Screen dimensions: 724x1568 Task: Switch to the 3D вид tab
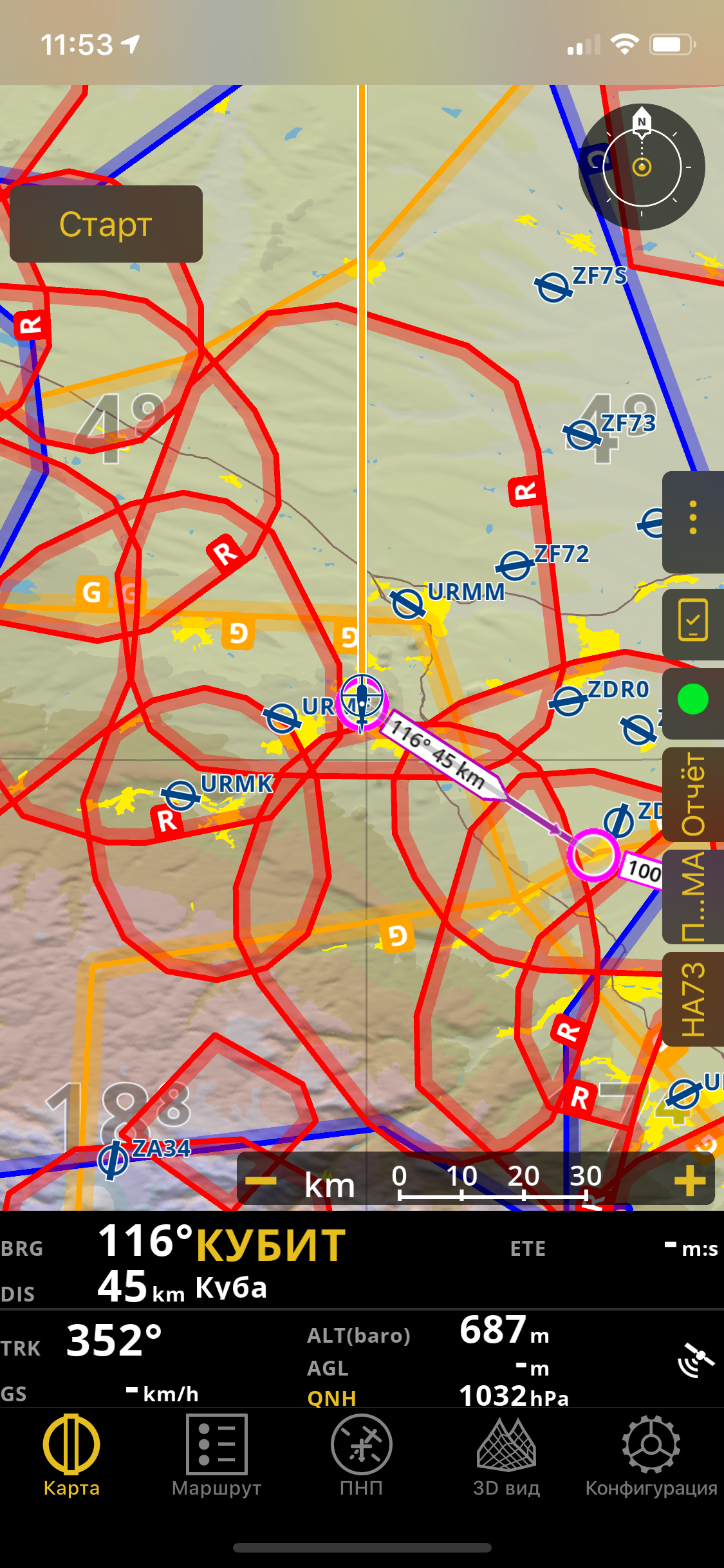(x=506, y=1456)
